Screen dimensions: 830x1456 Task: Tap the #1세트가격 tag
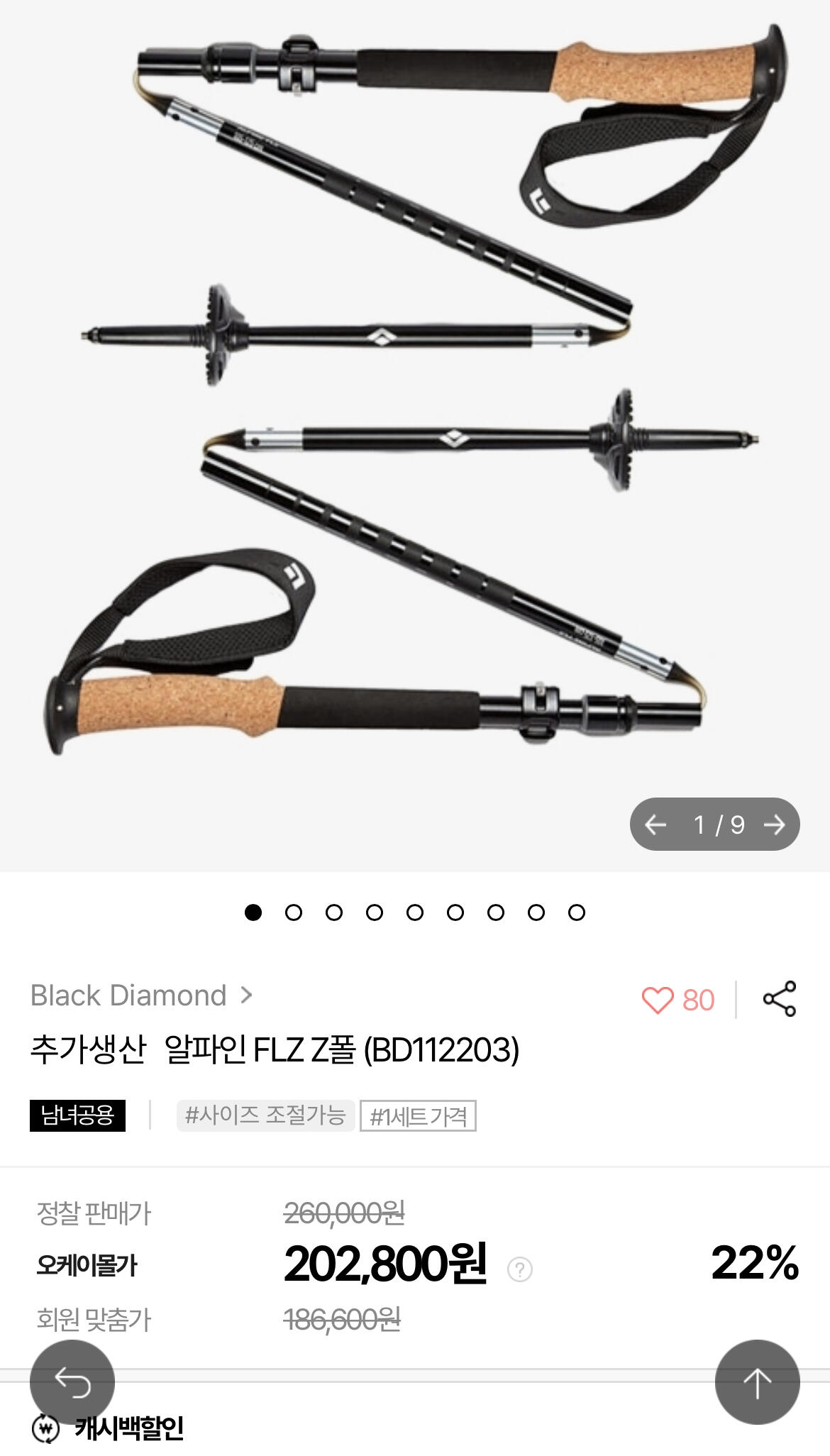coord(418,1116)
